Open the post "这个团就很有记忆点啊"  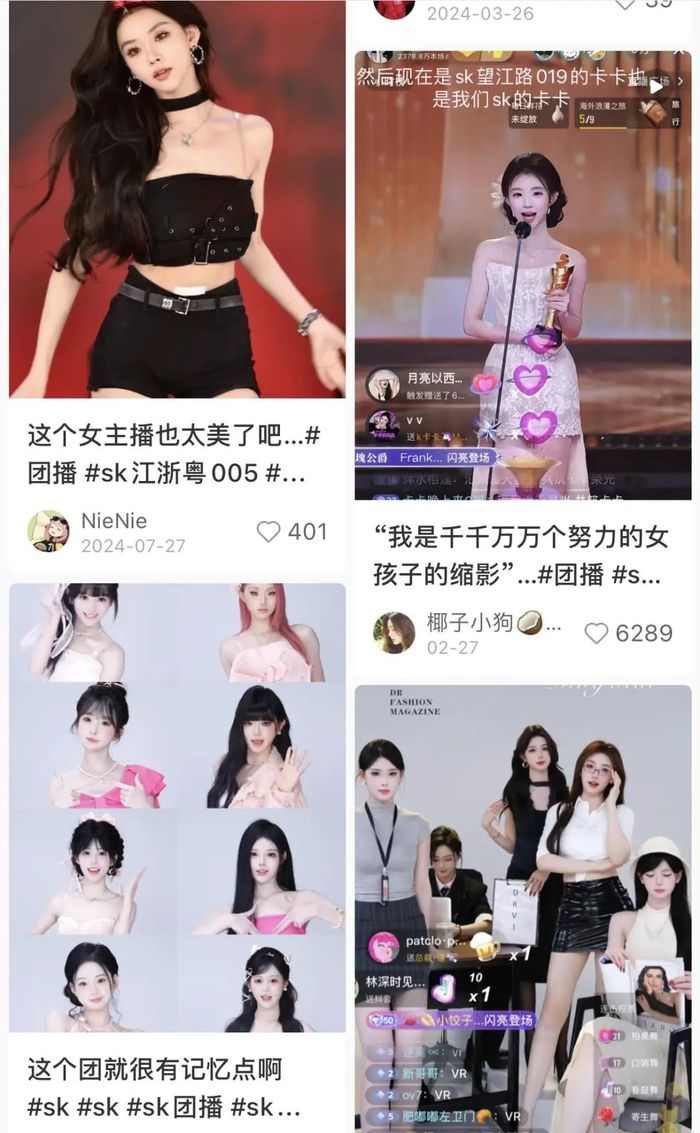(x=176, y=1086)
